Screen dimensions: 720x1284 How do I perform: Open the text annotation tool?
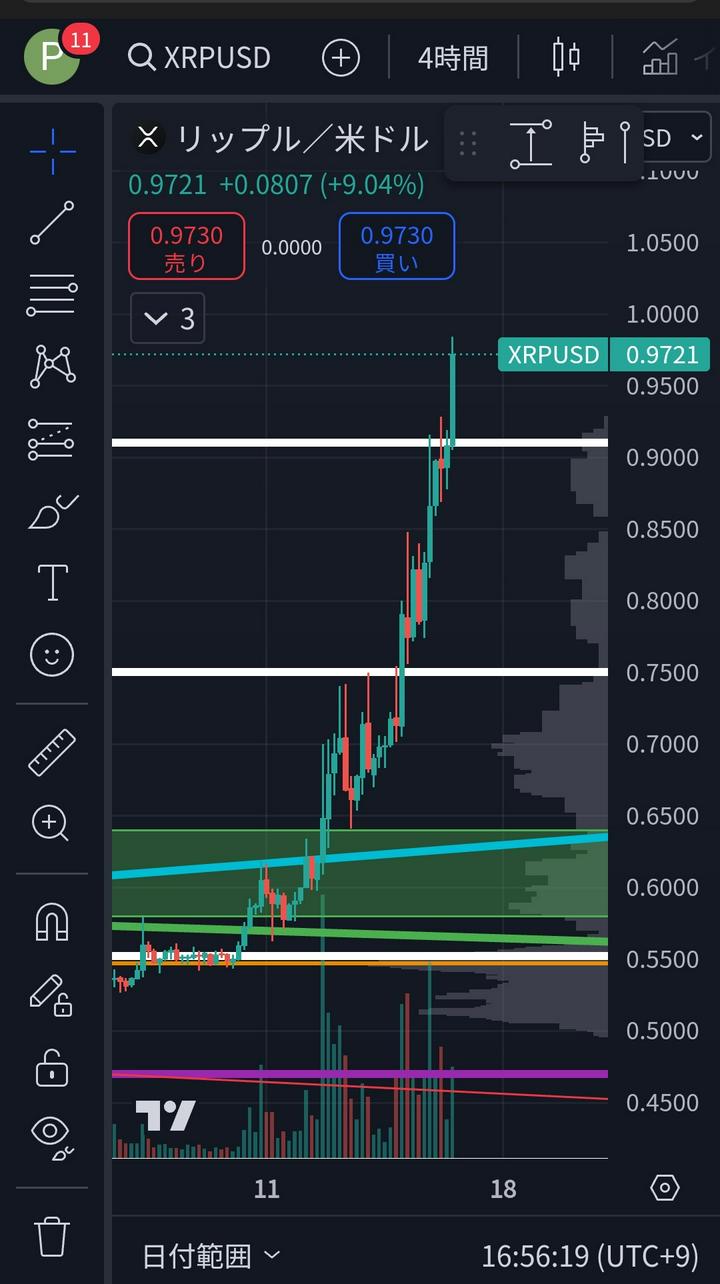coord(52,582)
